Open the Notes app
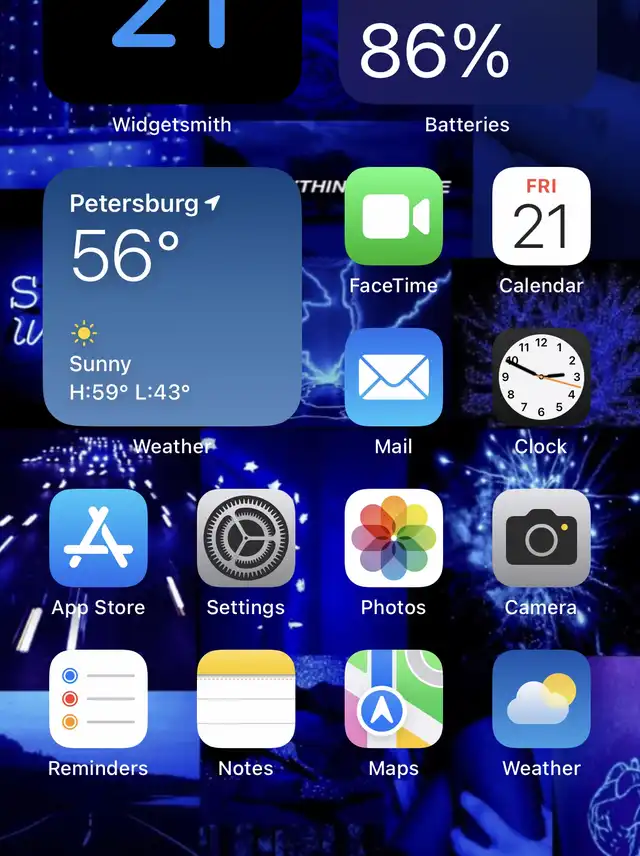The image size is (640, 856). point(246,699)
